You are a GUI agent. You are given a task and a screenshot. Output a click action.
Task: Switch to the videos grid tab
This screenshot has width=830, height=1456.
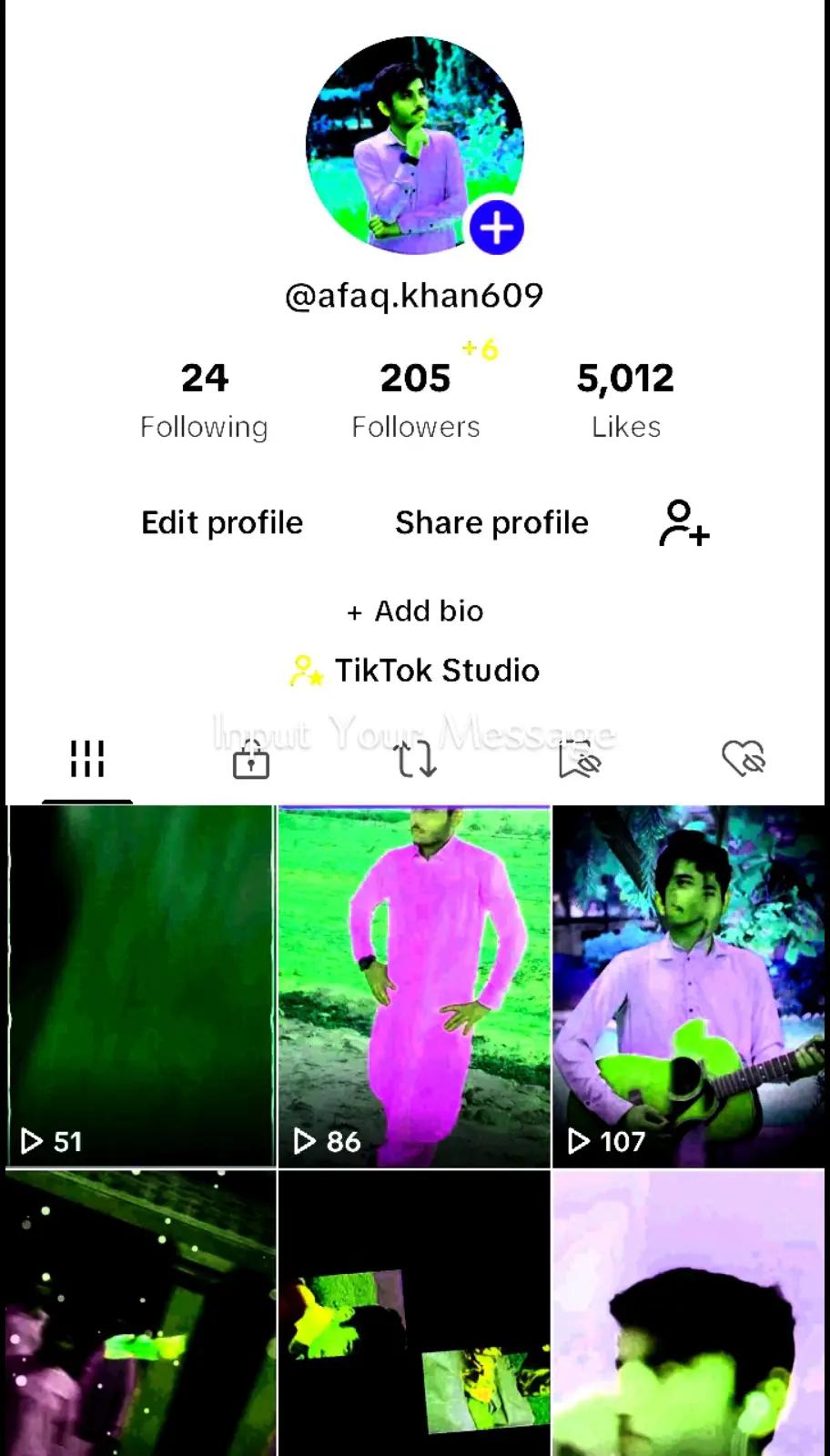pos(87,759)
